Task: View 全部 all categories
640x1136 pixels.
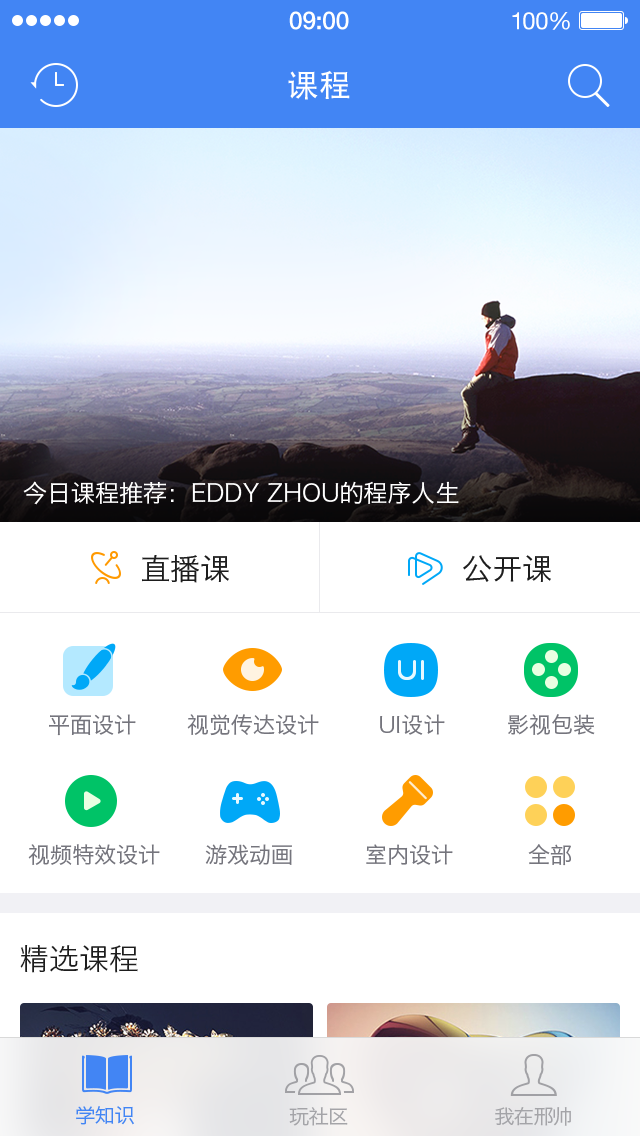Action: point(550,819)
